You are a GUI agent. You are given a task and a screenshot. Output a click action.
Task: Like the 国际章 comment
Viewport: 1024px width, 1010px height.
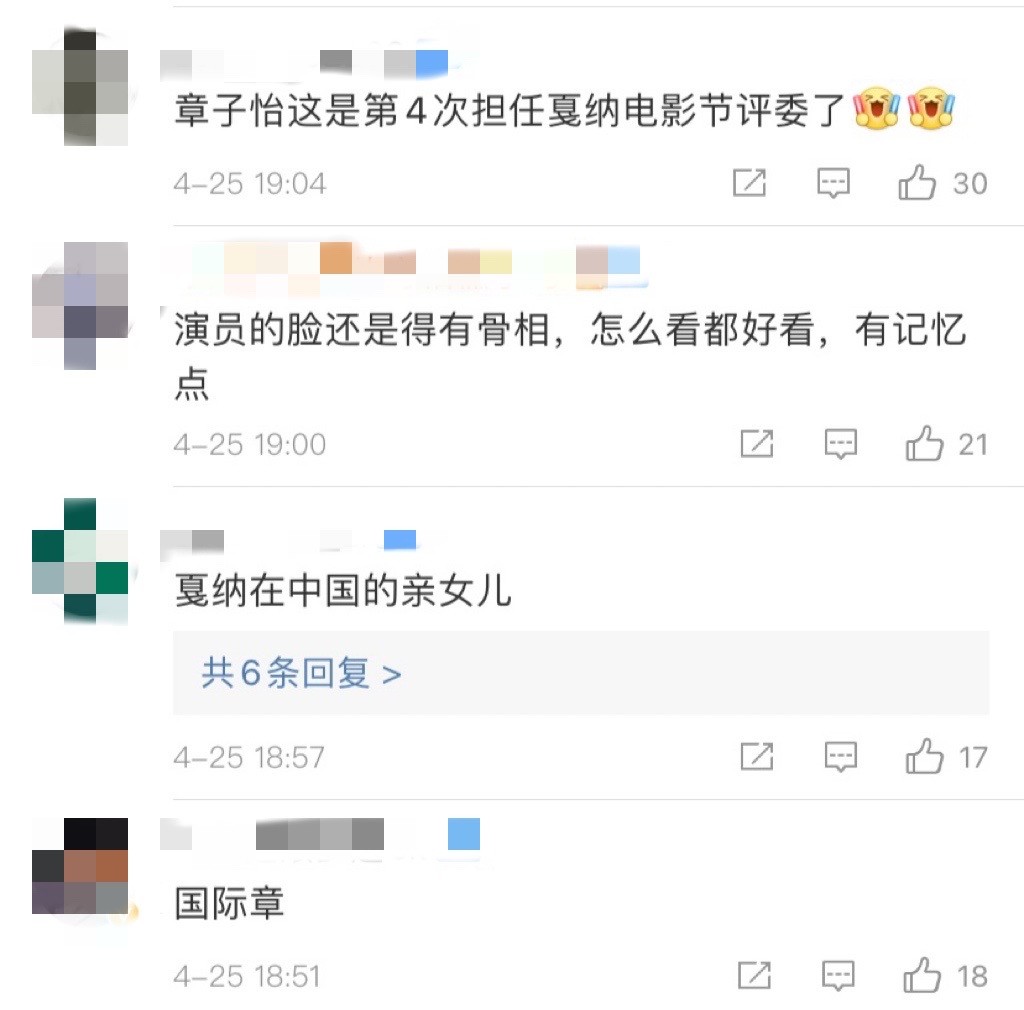coord(921,975)
